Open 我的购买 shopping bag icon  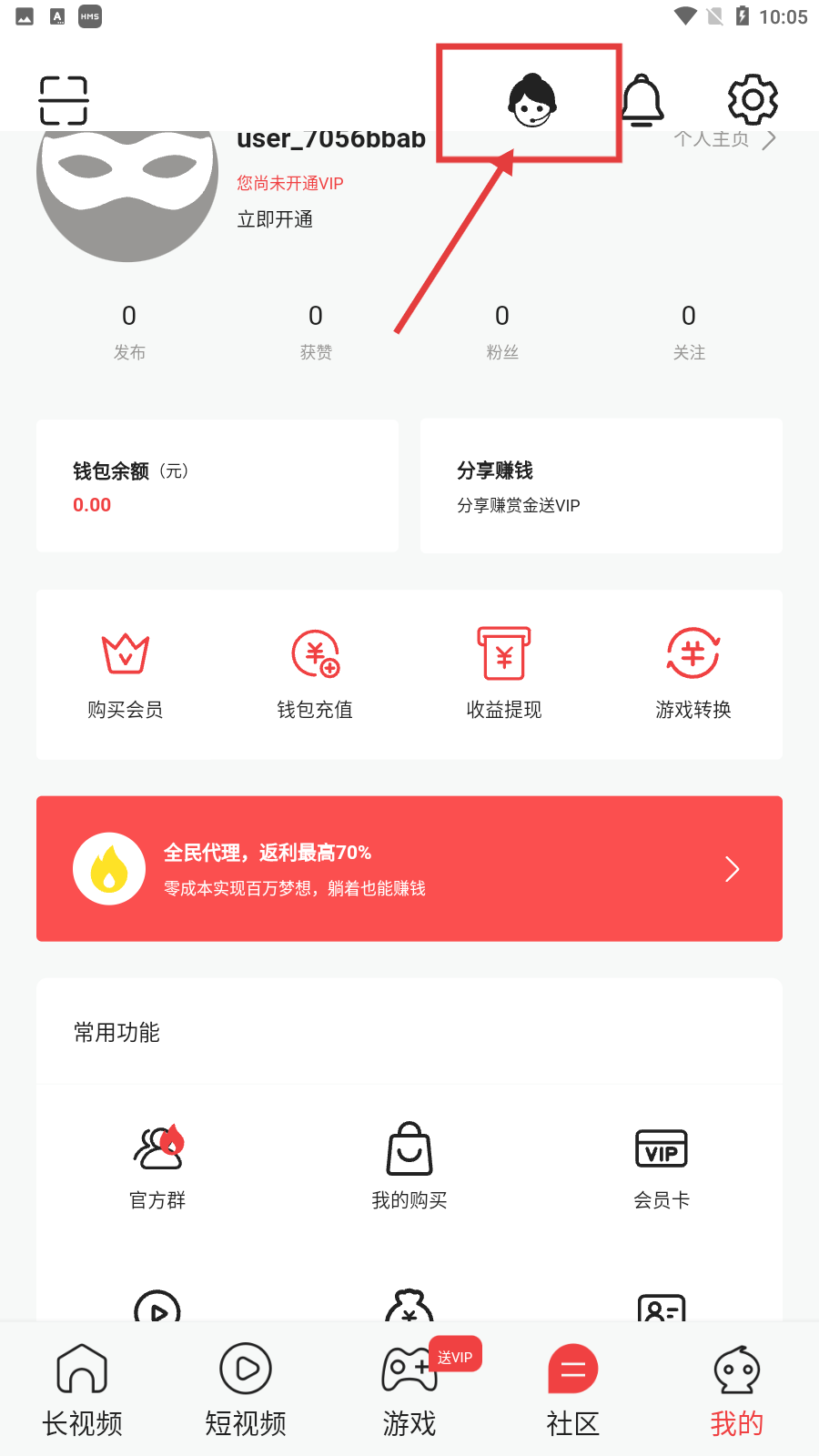click(408, 1149)
